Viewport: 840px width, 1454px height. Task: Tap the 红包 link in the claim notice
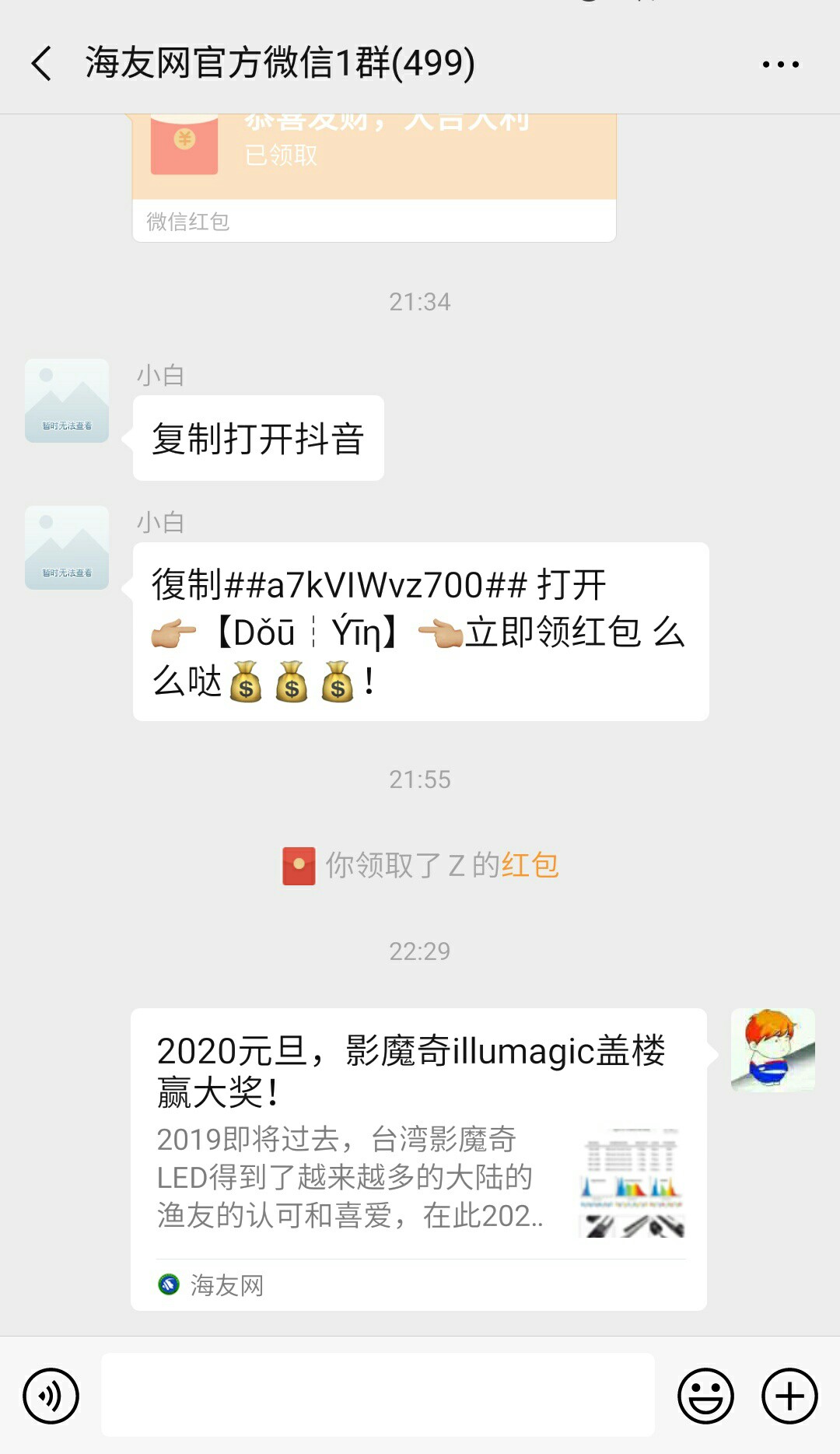pos(530,865)
